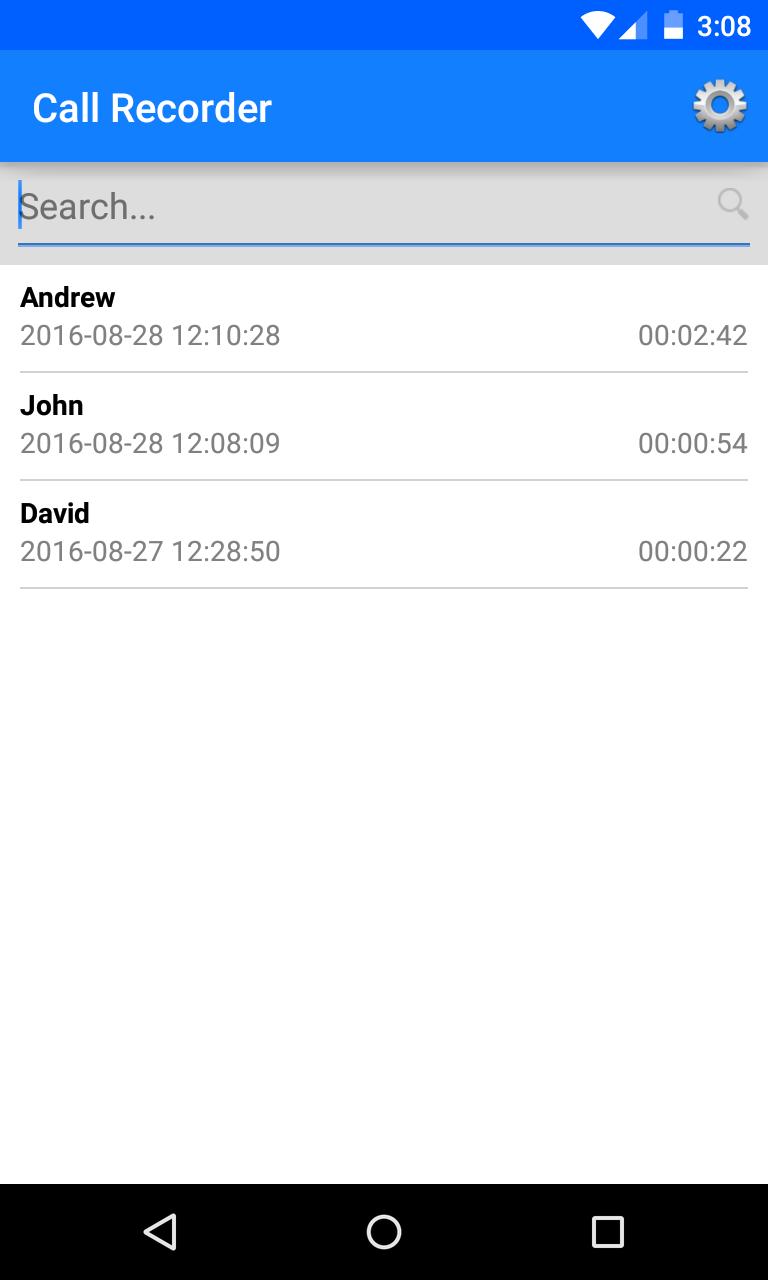Open John's recording entry
768x1280 pixels.
point(384,423)
